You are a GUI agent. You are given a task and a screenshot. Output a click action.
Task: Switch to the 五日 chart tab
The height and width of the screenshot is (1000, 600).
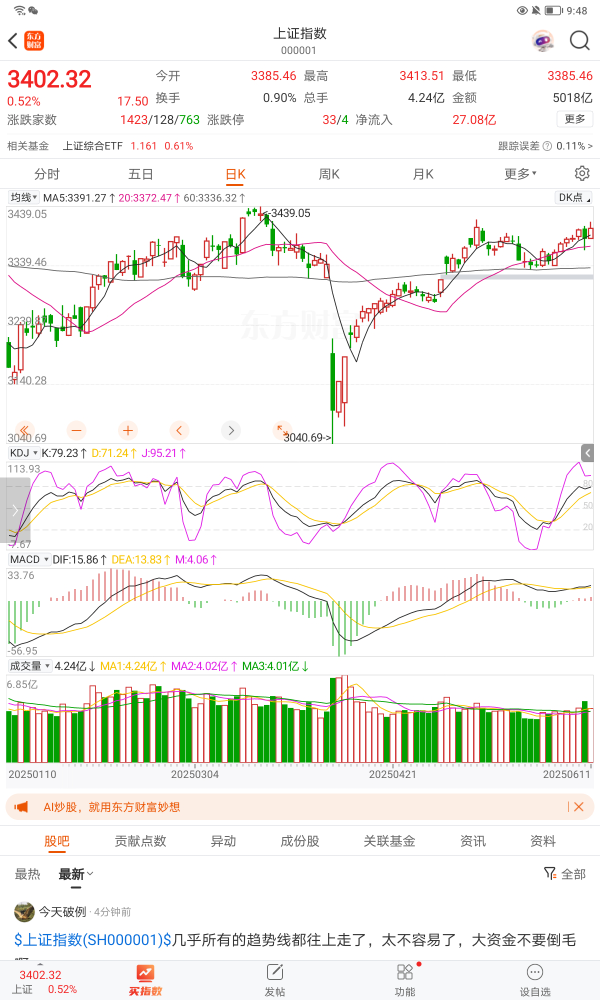[x=141, y=174]
